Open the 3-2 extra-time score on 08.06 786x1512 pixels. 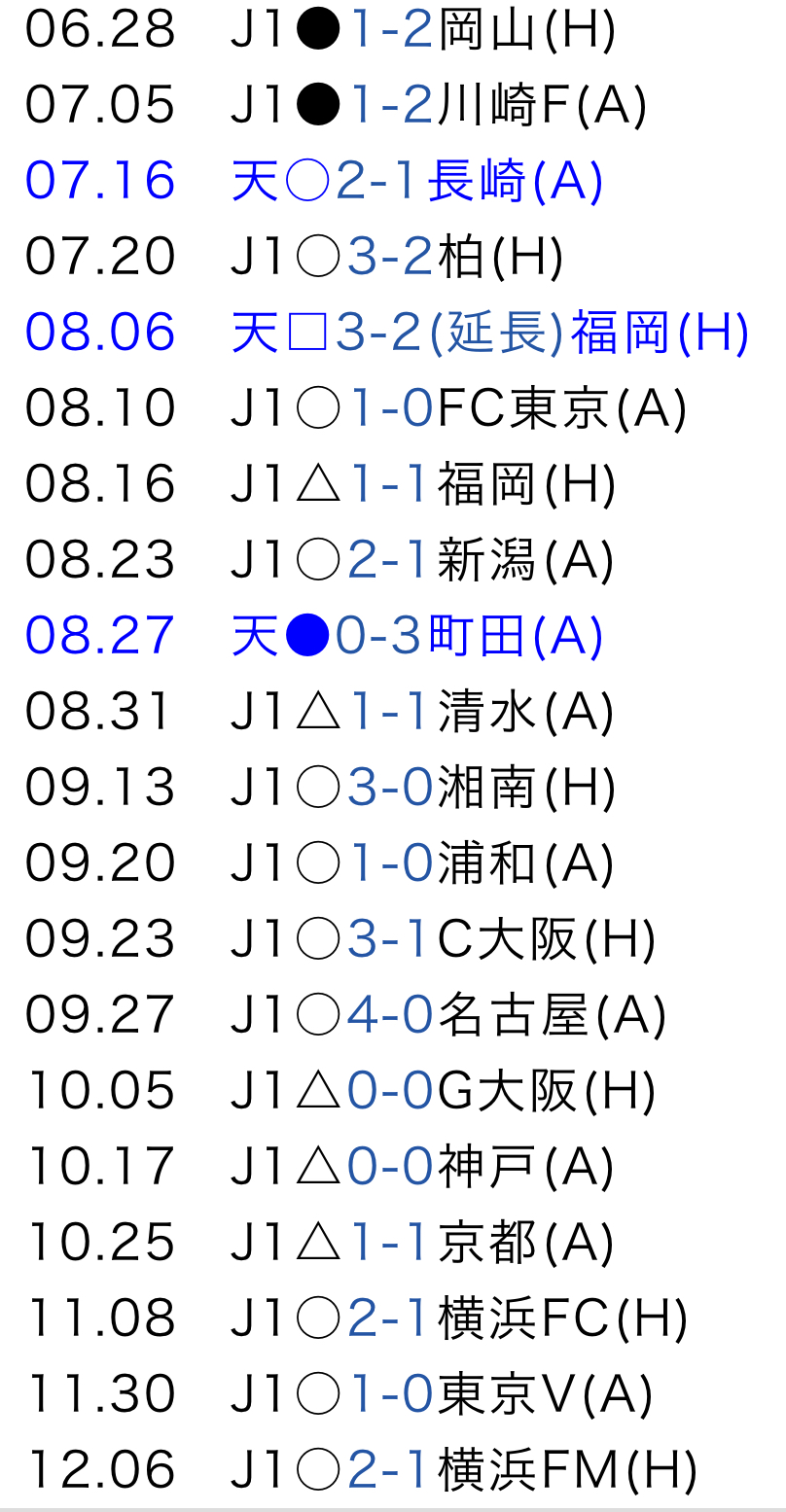[x=380, y=334]
